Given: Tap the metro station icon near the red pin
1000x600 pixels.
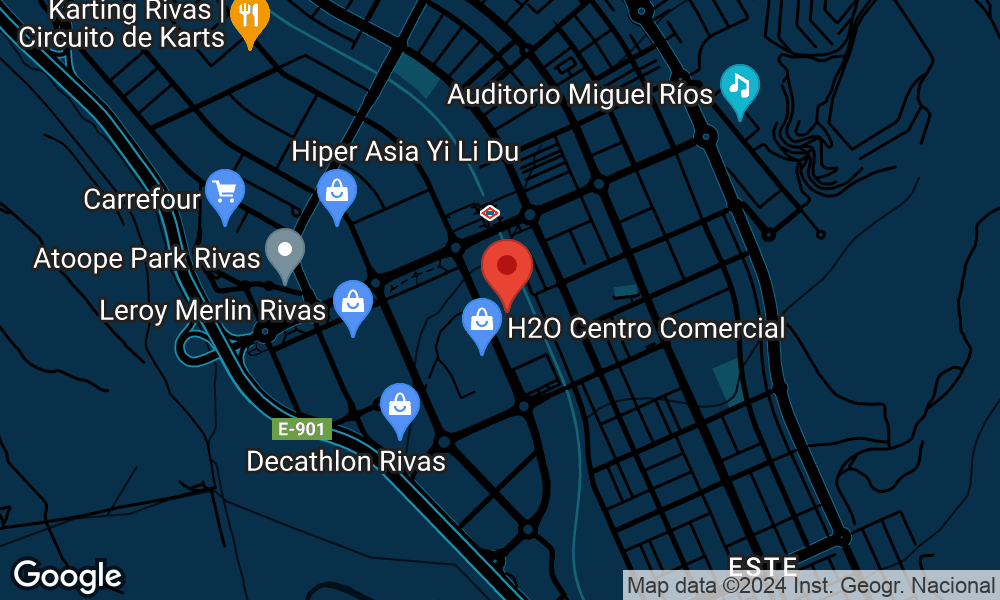Looking at the screenshot, I should click(489, 212).
